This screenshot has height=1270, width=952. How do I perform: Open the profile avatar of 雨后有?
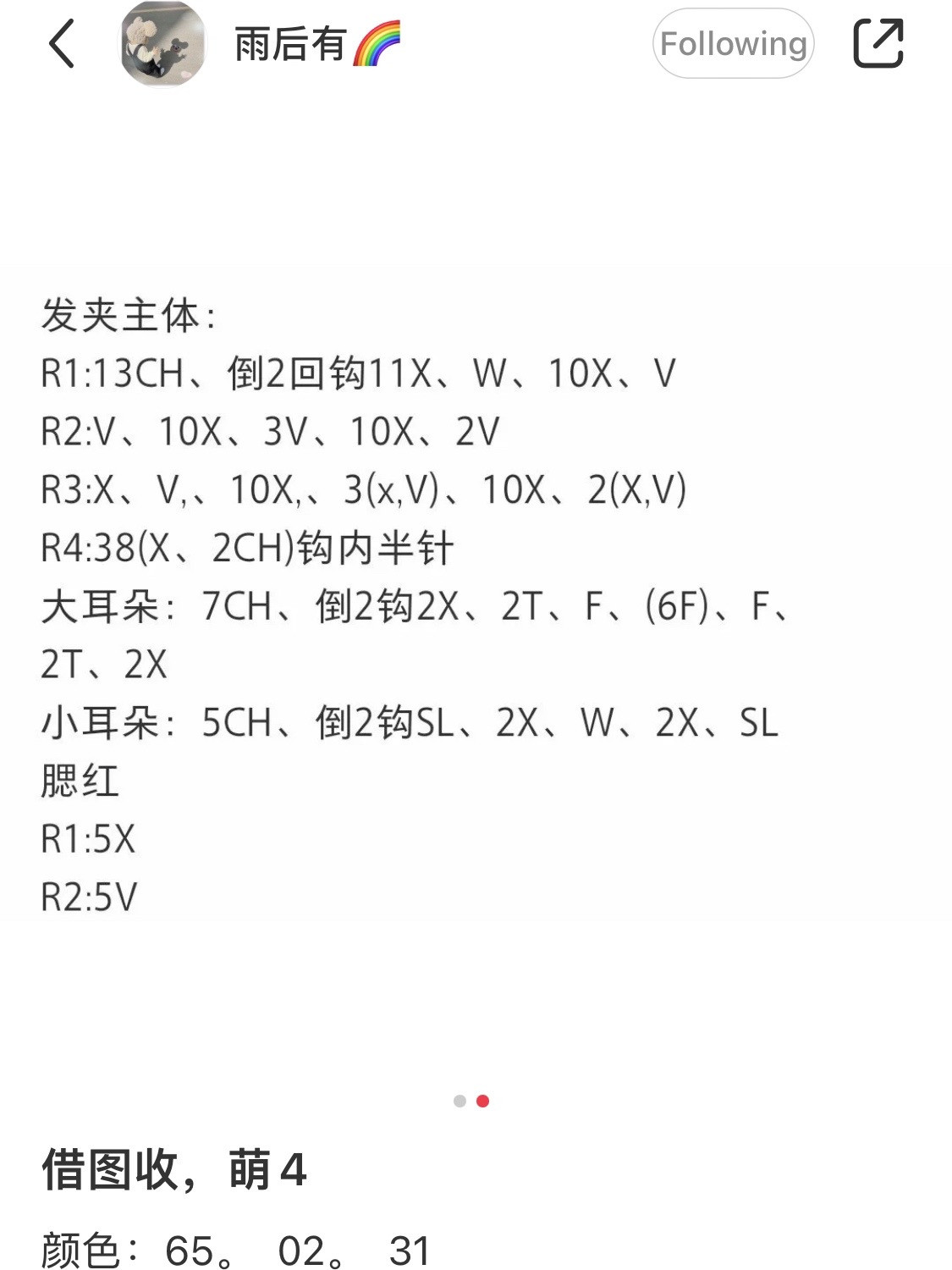click(163, 44)
